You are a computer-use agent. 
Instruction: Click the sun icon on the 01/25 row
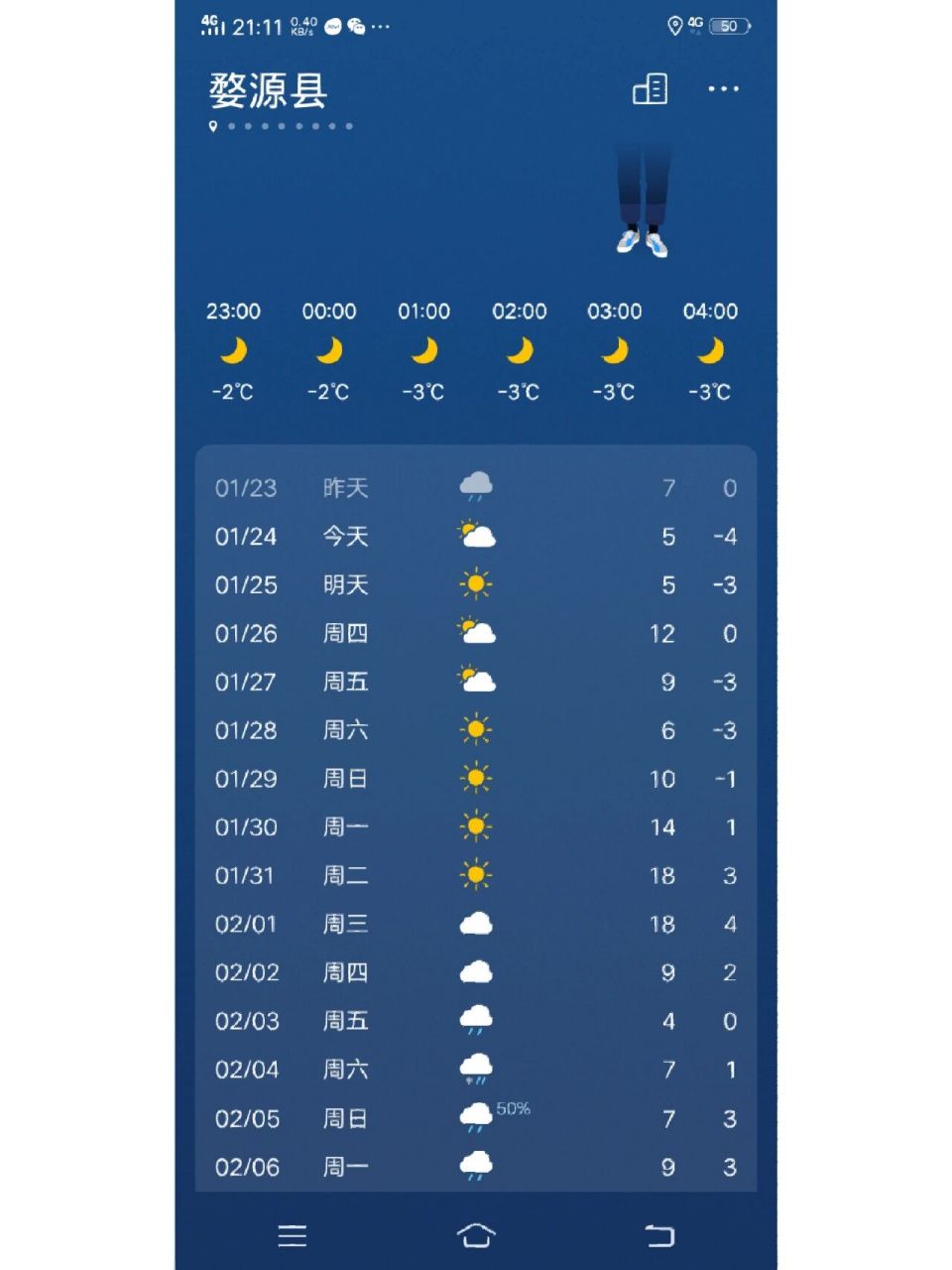point(476,584)
